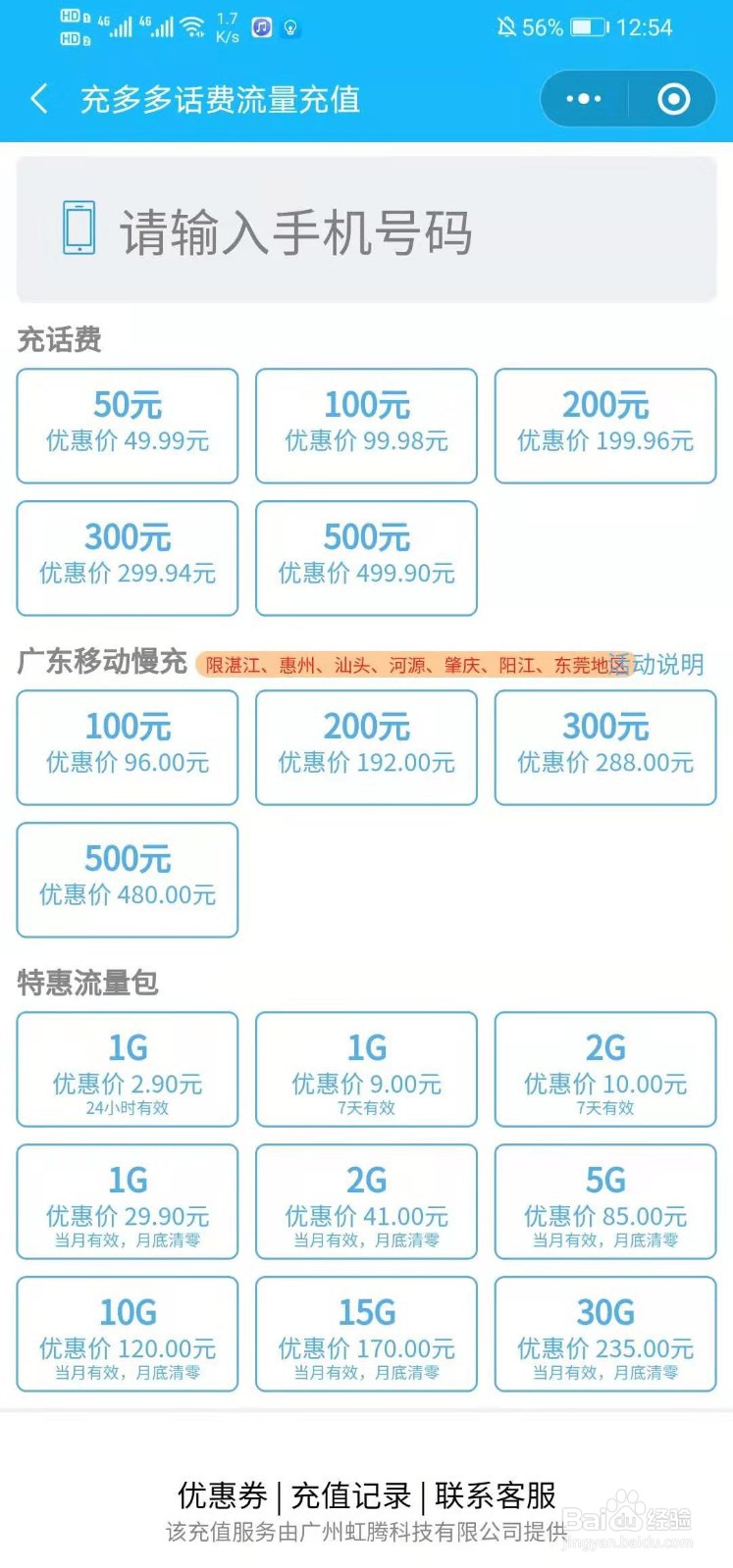Tap the phone number input field
733x1568 pixels.
[366, 229]
